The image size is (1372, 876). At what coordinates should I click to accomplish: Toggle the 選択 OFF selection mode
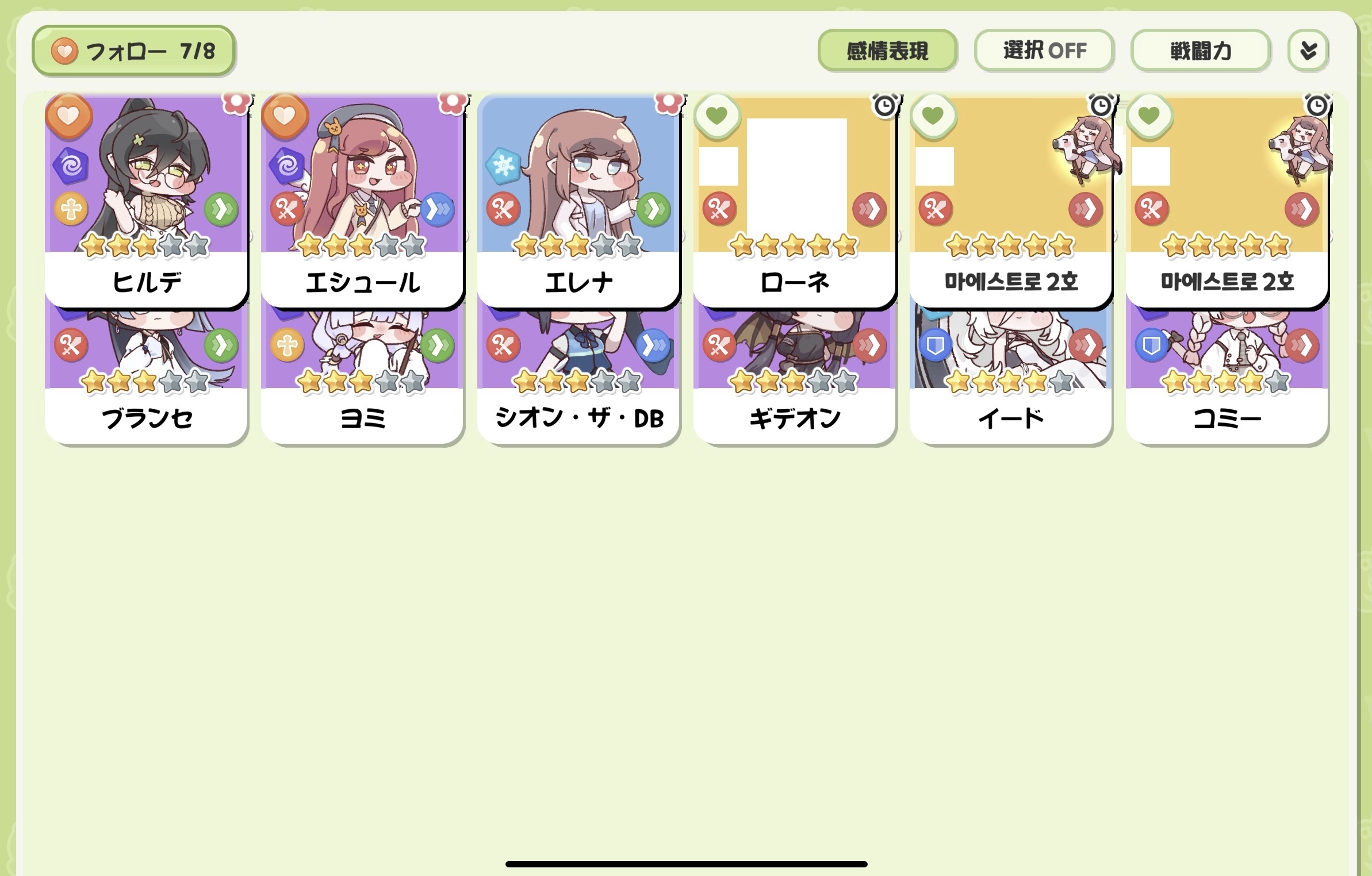1044,51
